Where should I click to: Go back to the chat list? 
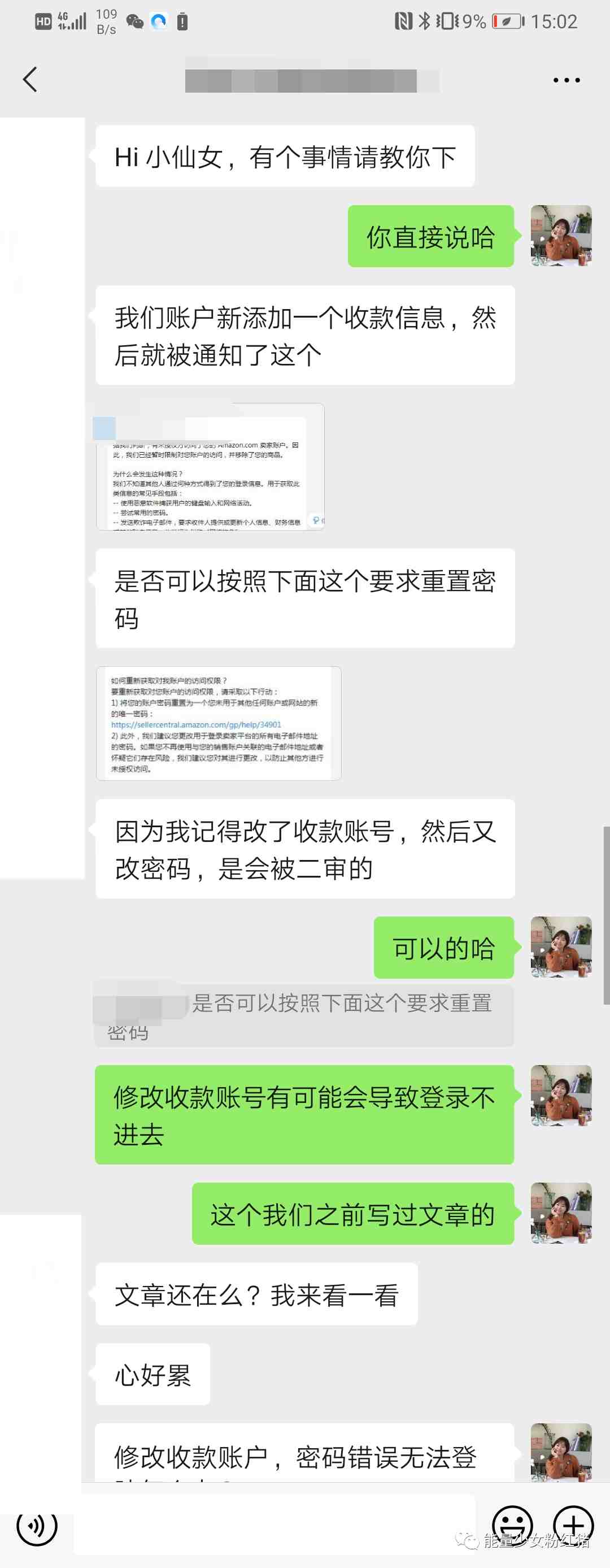29,80
